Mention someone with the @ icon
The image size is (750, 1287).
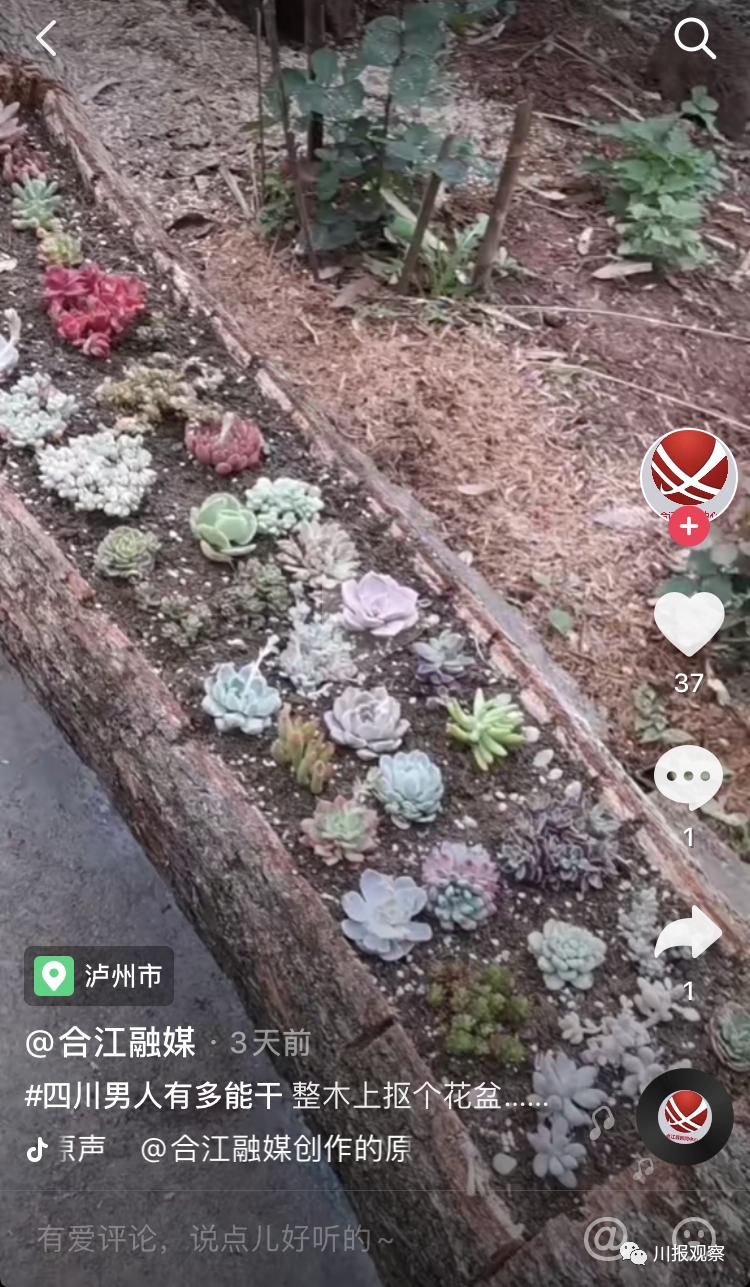[605, 1238]
